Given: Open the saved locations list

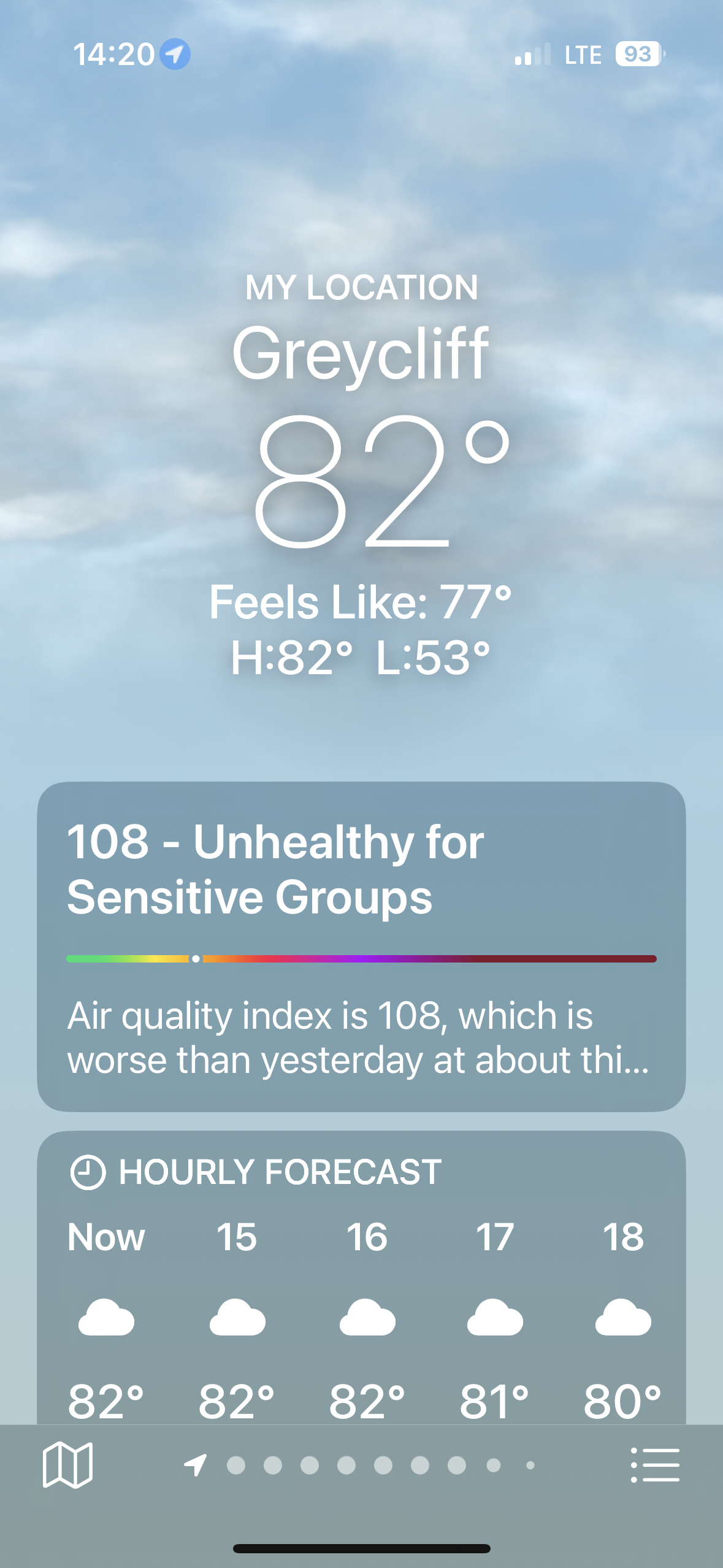Looking at the screenshot, I should point(655,1465).
